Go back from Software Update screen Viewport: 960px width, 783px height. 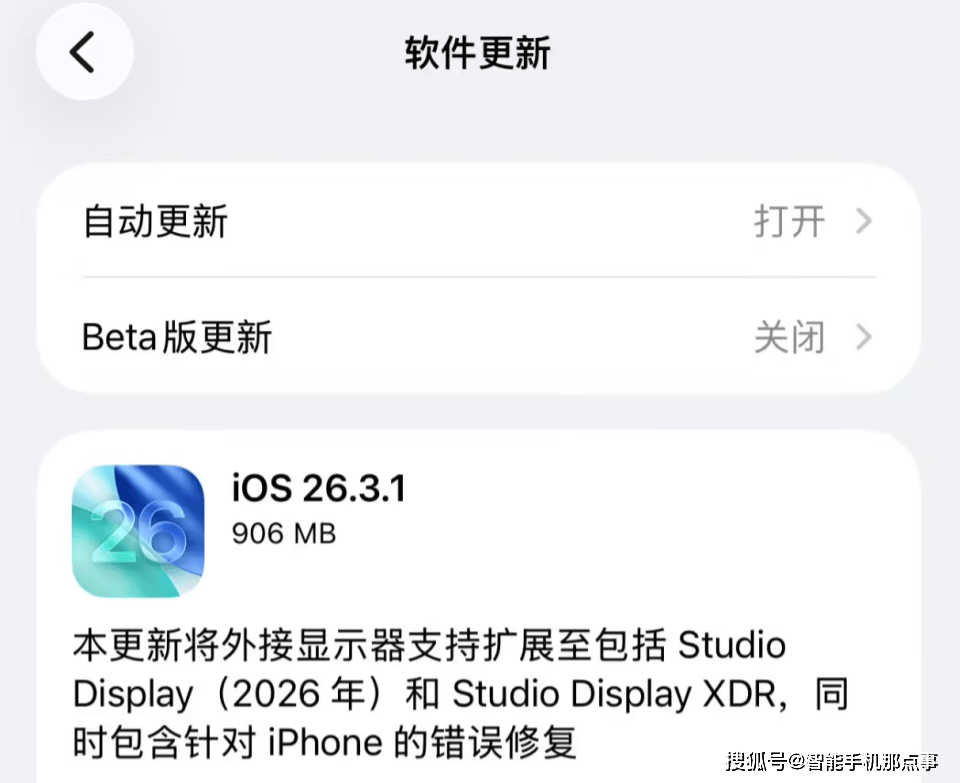click(84, 52)
